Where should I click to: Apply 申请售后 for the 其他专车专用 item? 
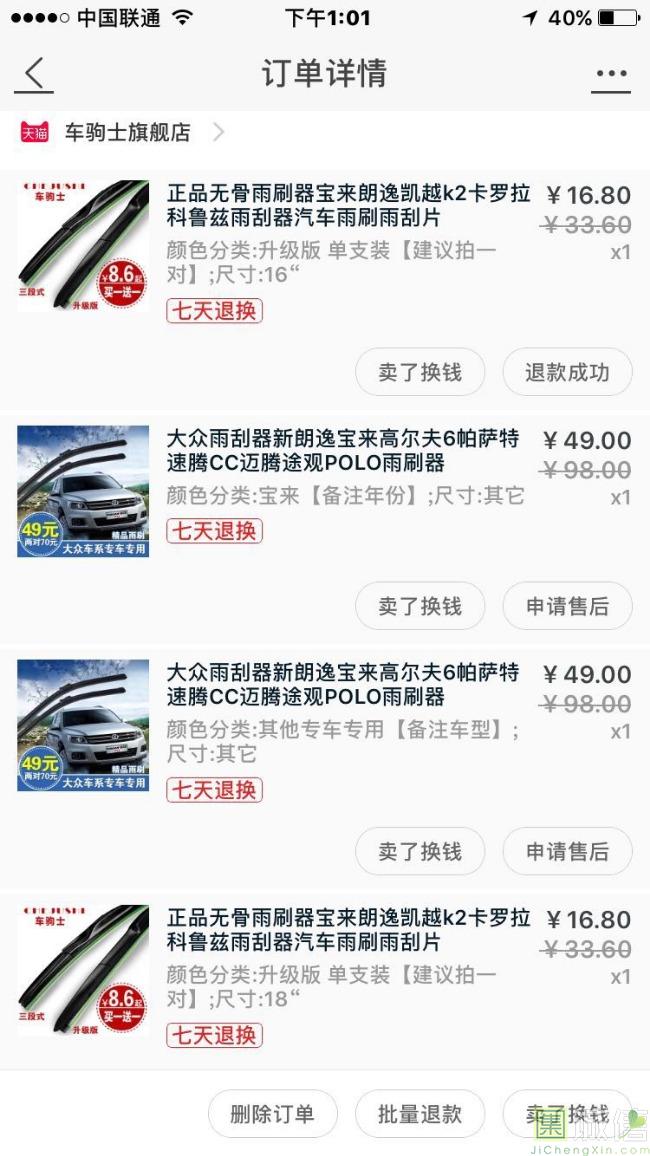point(567,851)
